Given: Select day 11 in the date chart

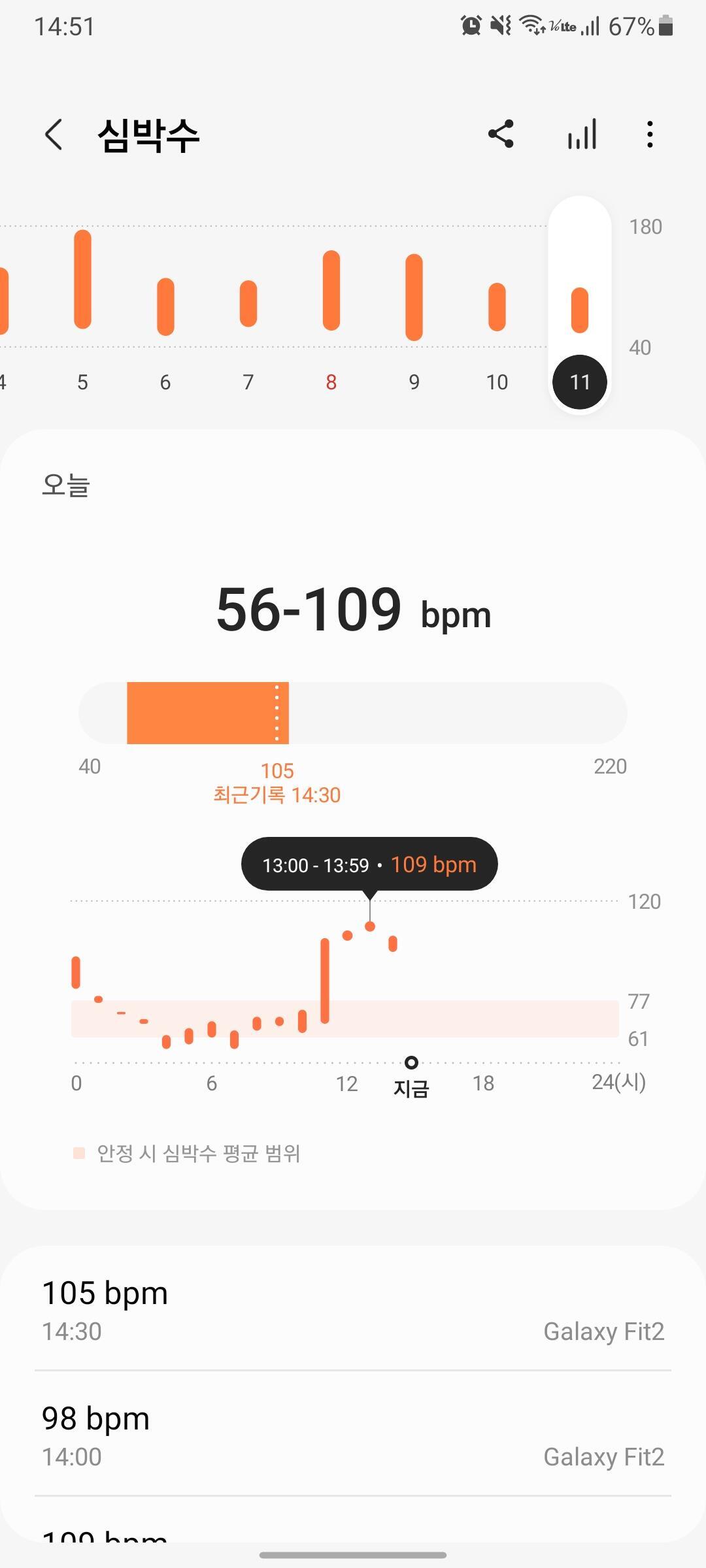Looking at the screenshot, I should coord(580,382).
